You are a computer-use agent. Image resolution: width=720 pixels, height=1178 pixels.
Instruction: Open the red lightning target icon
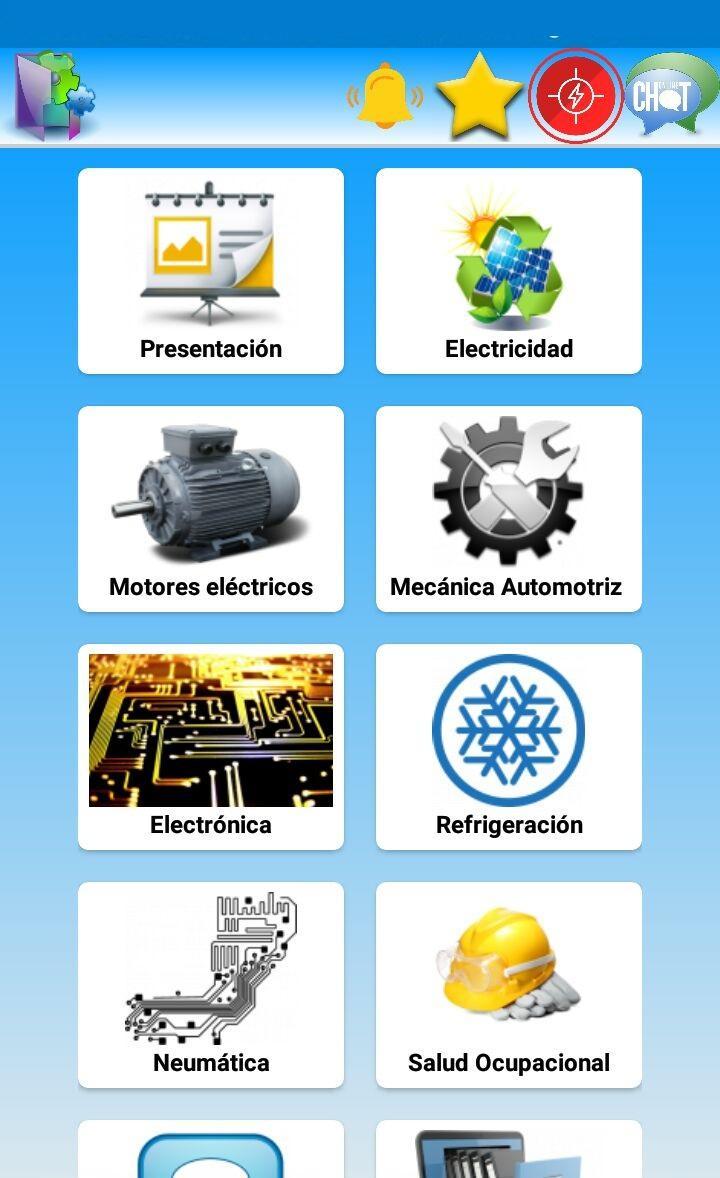575,96
